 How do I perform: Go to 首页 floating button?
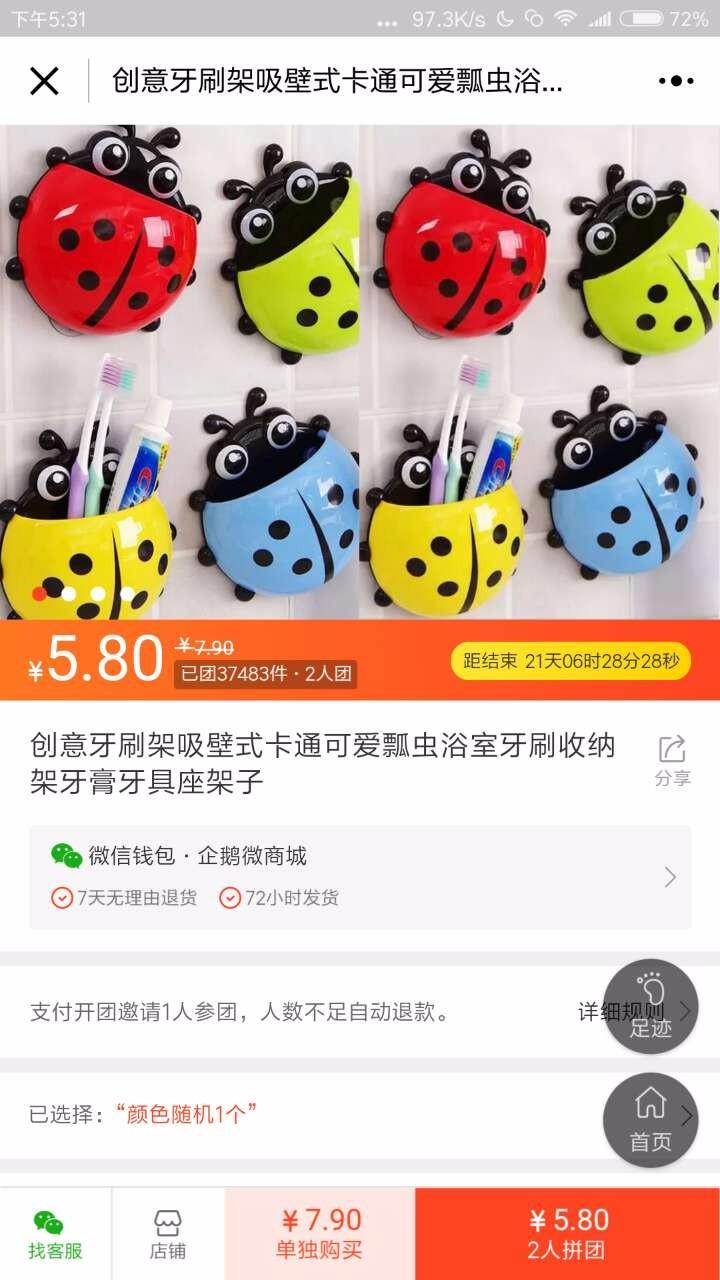pyautogui.click(x=650, y=1120)
